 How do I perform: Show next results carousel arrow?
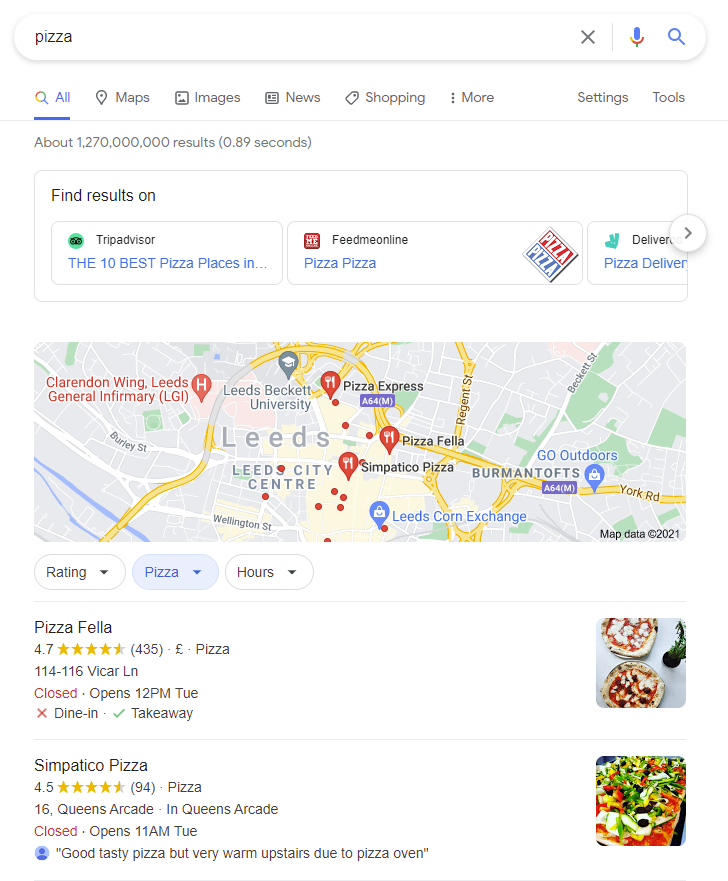click(687, 233)
